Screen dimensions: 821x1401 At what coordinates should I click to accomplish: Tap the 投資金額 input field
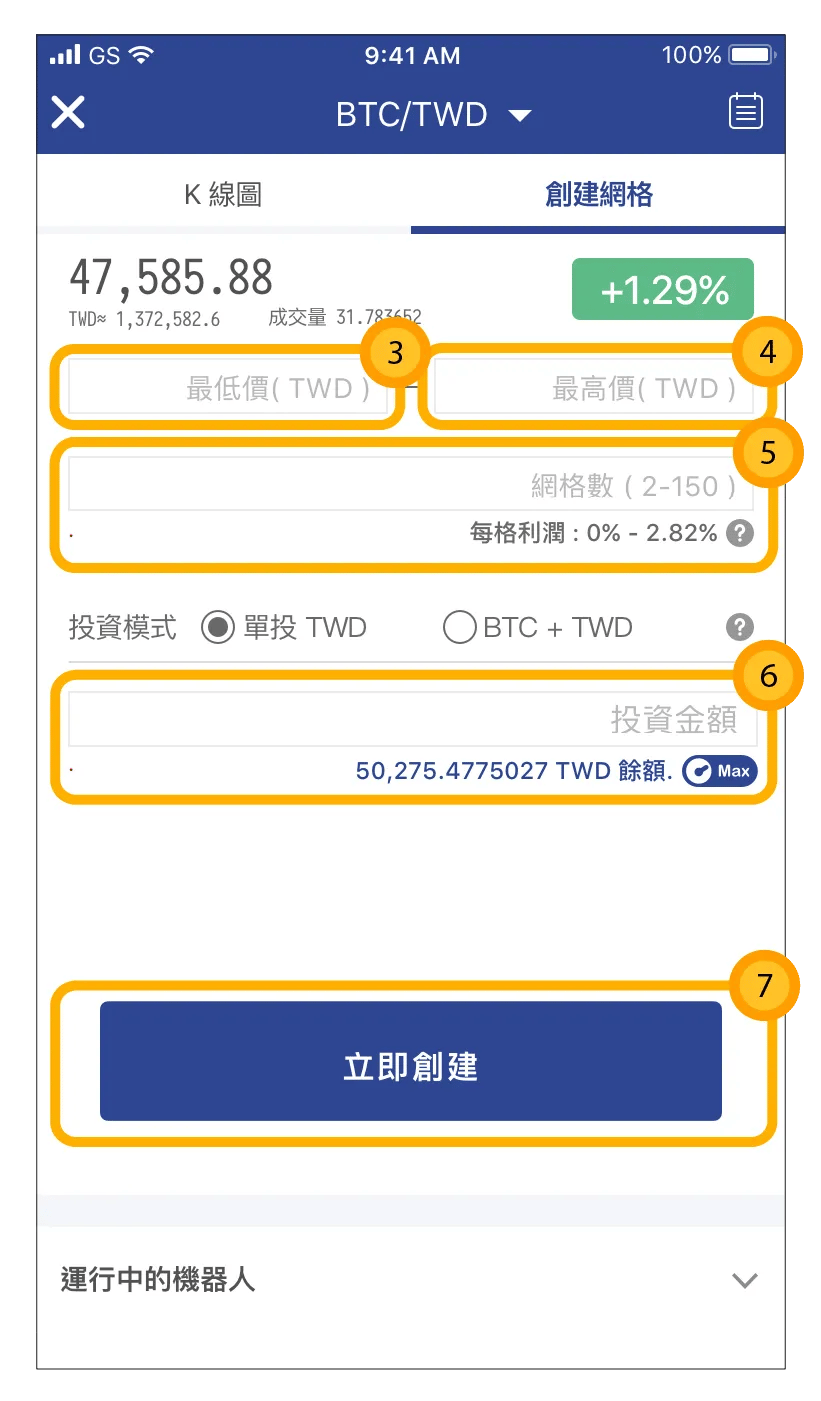pos(412,719)
